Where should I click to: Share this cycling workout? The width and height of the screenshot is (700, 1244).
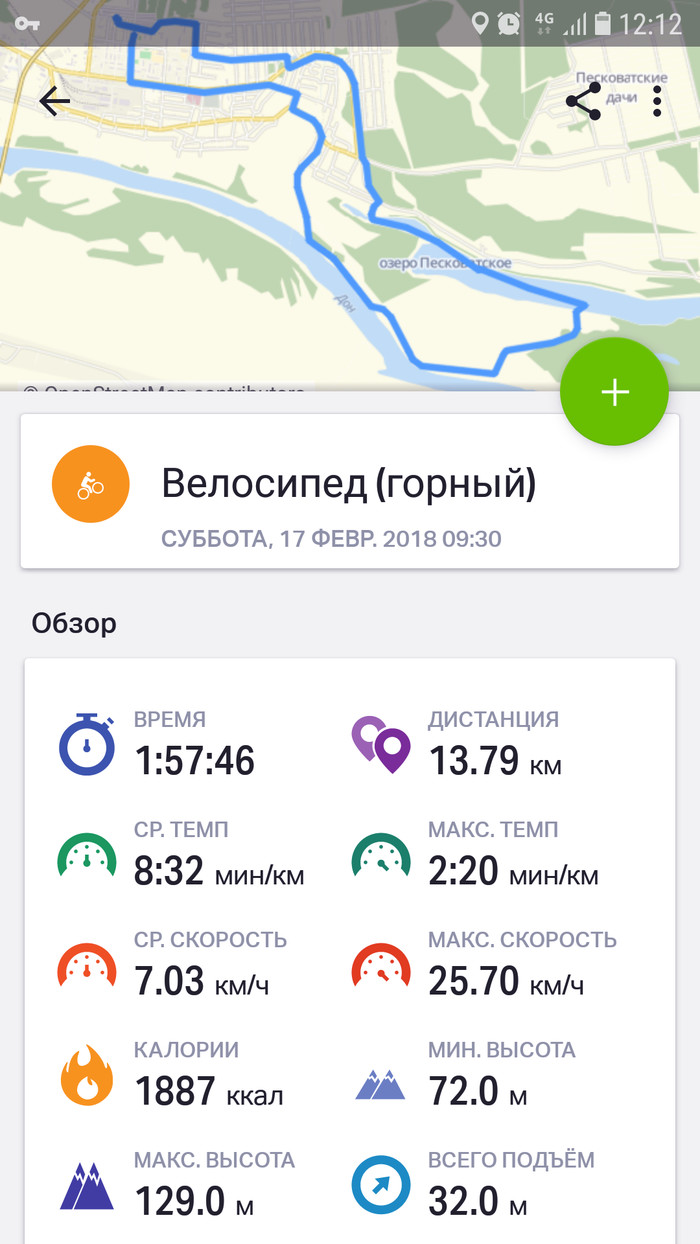point(583,102)
